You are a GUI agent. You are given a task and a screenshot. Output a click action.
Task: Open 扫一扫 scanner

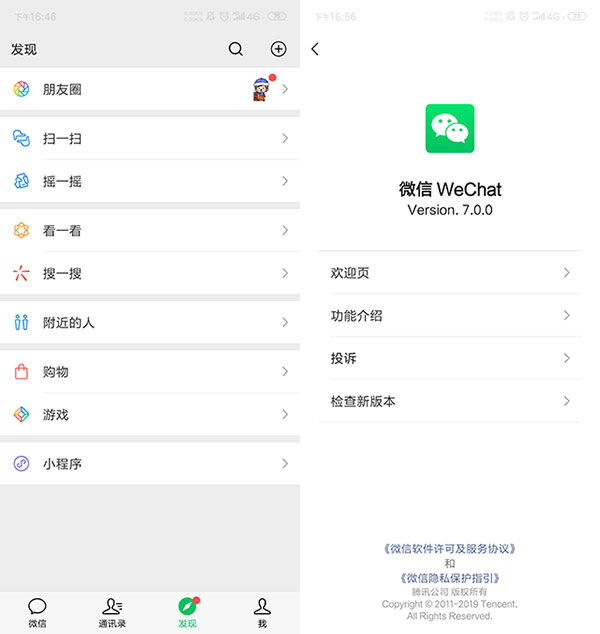point(150,138)
